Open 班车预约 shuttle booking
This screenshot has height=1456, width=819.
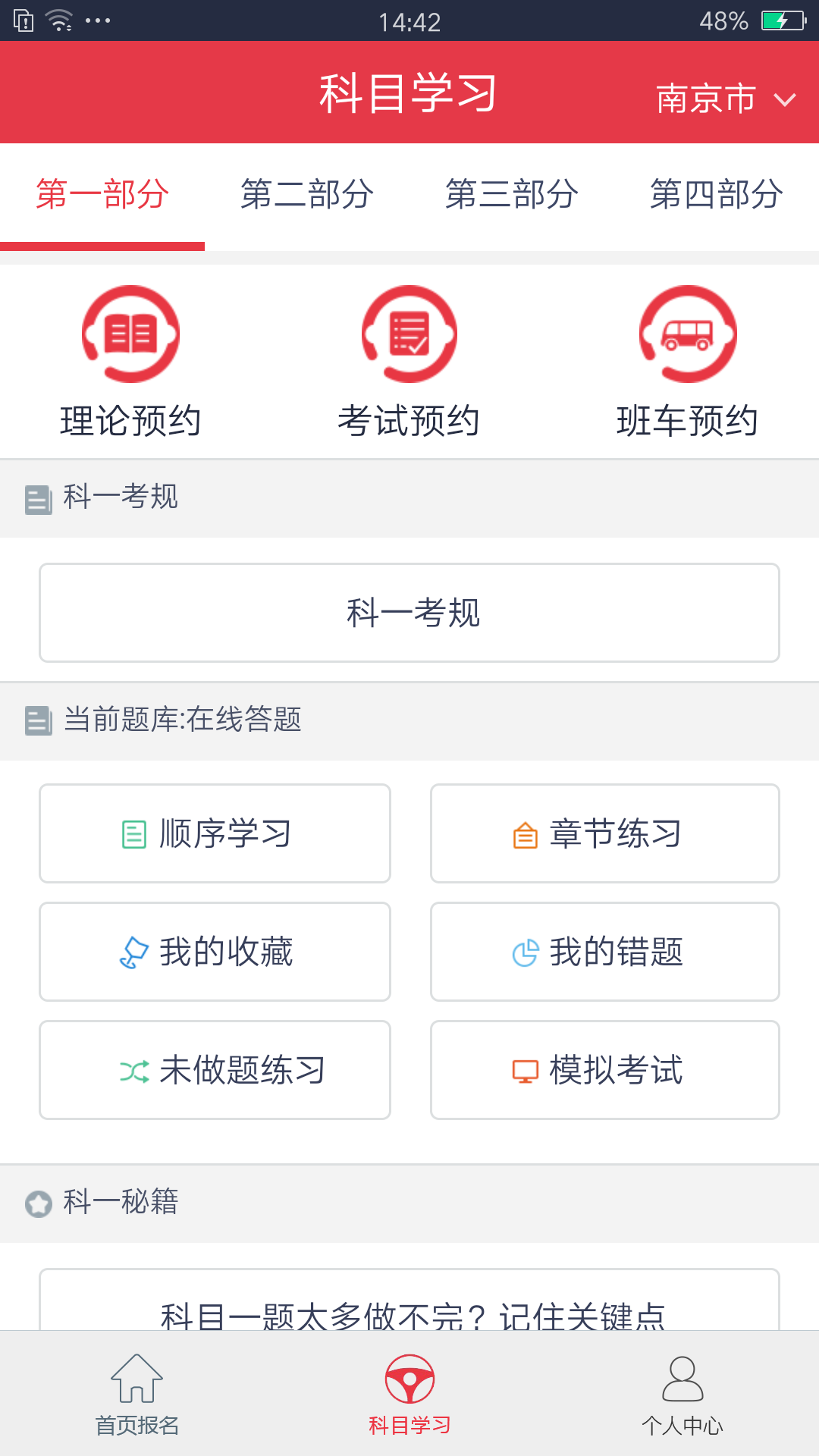687,362
